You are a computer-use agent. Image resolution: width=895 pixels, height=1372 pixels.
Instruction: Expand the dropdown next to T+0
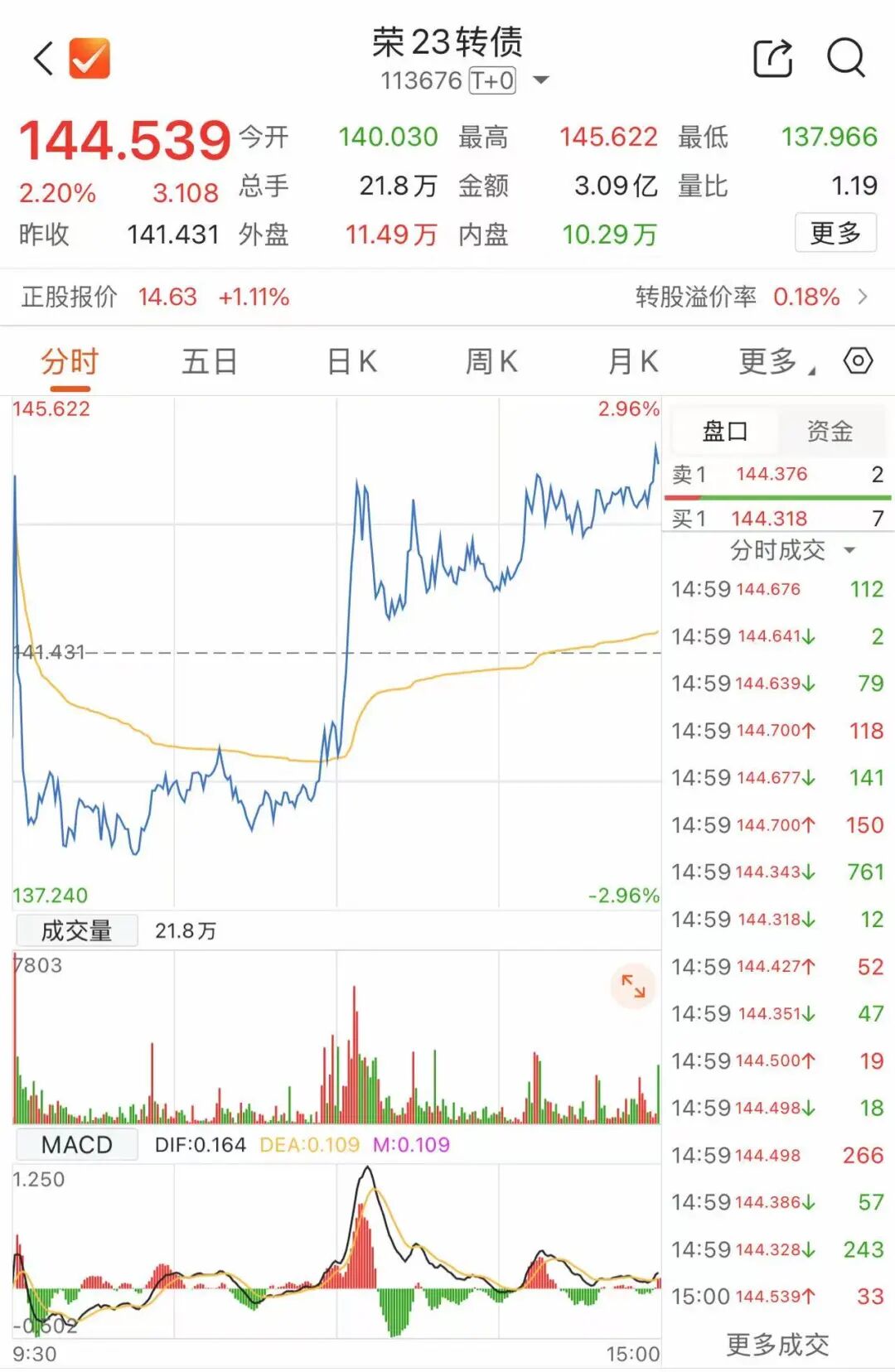pyautogui.click(x=540, y=80)
